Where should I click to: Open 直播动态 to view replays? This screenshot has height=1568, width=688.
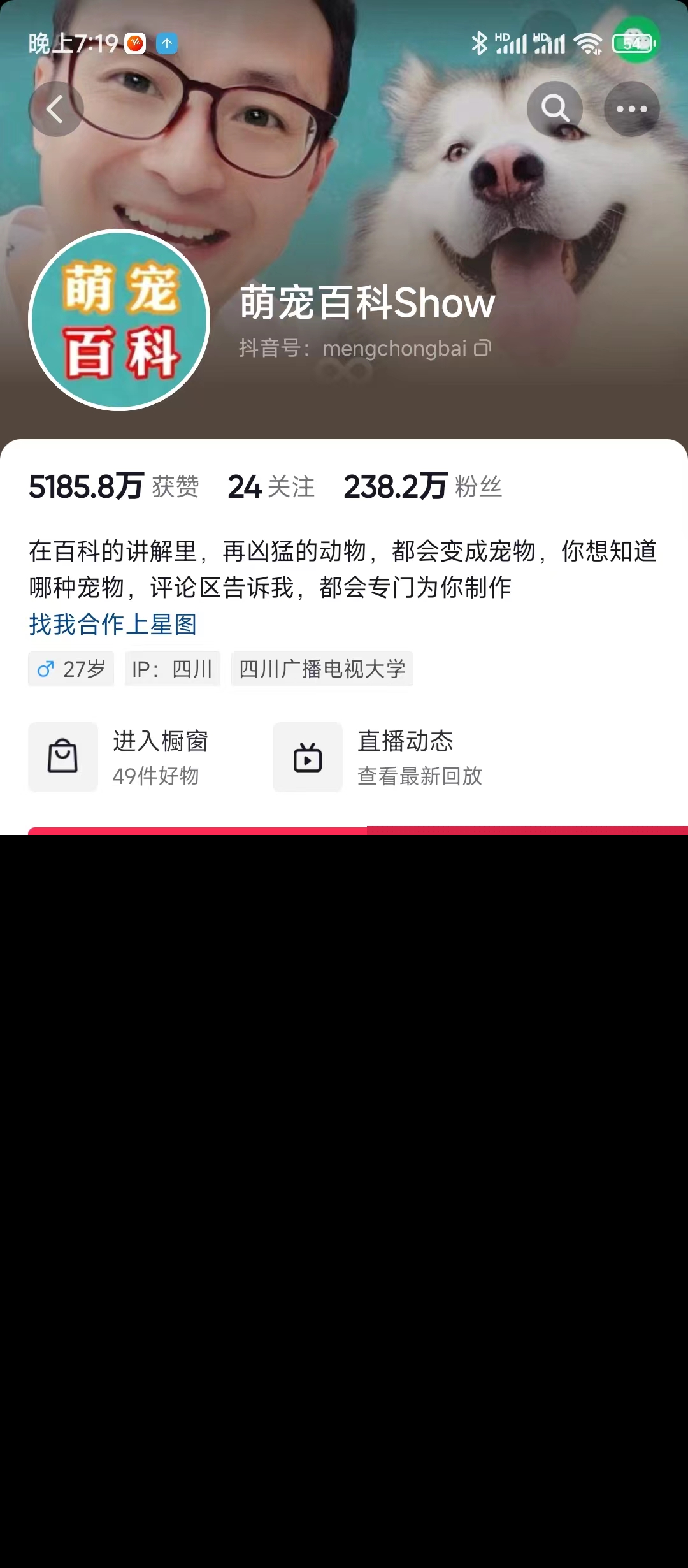[x=379, y=757]
